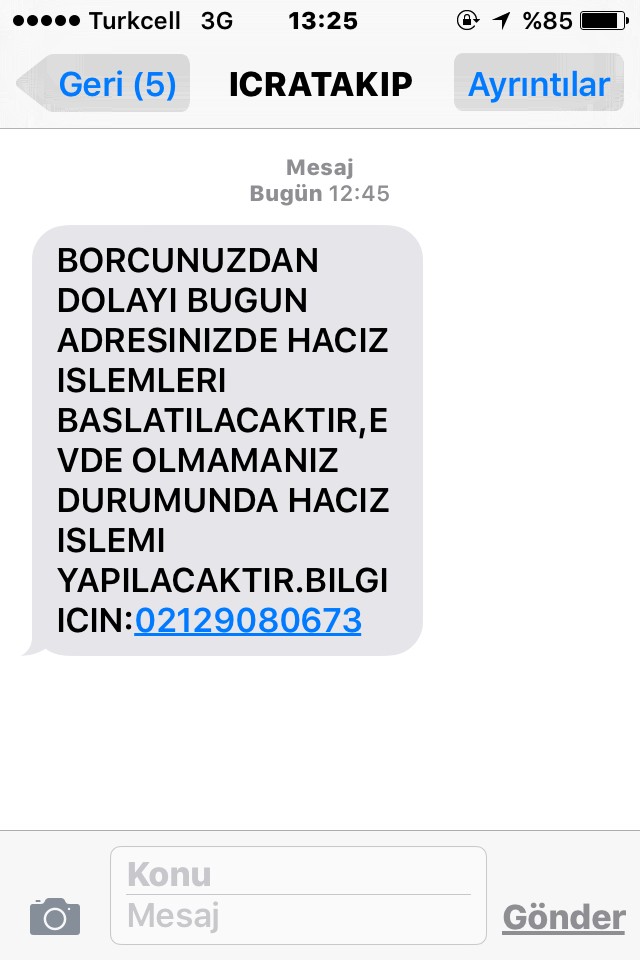Image resolution: width=640 pixels, height=960 pixels.
Task: Send the message with Gönder
Action: [563, 917]
